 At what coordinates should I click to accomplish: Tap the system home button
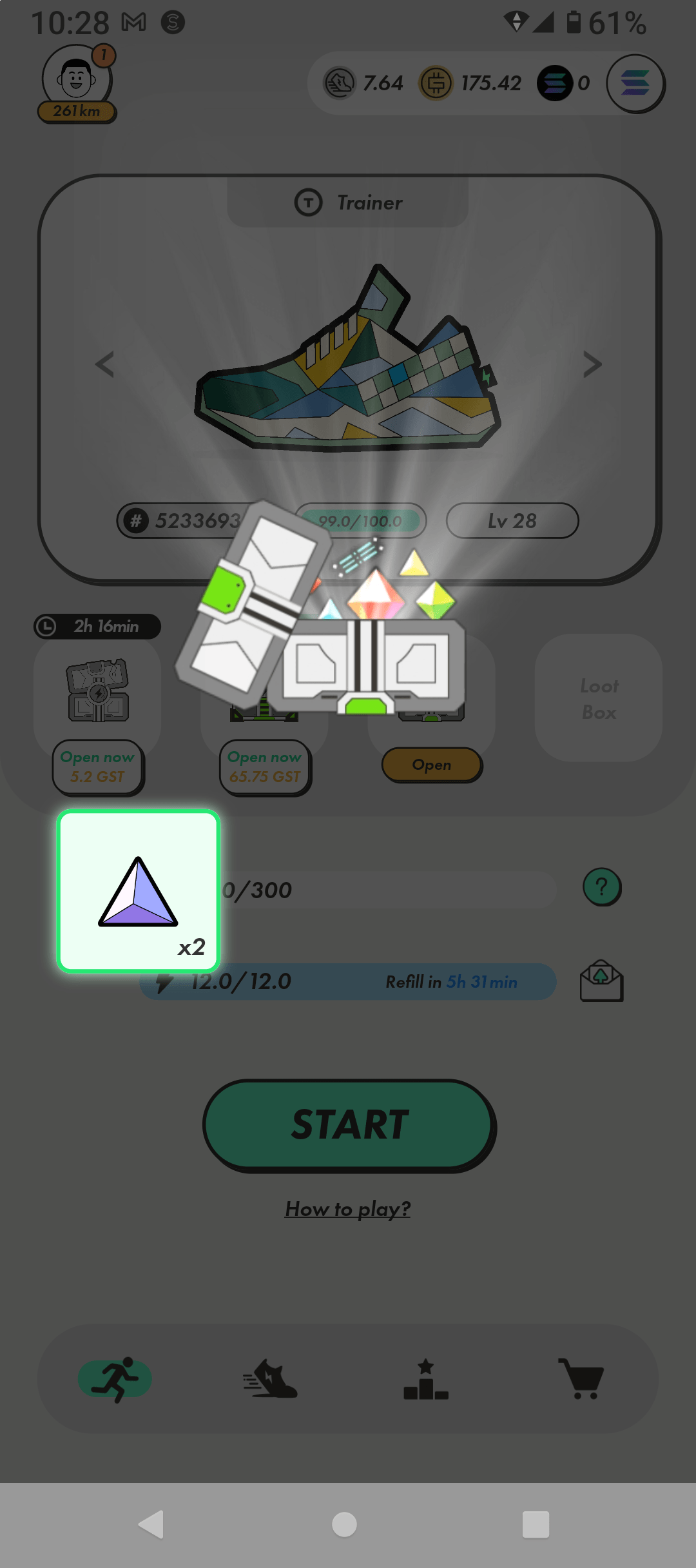tap(344, 1524)
